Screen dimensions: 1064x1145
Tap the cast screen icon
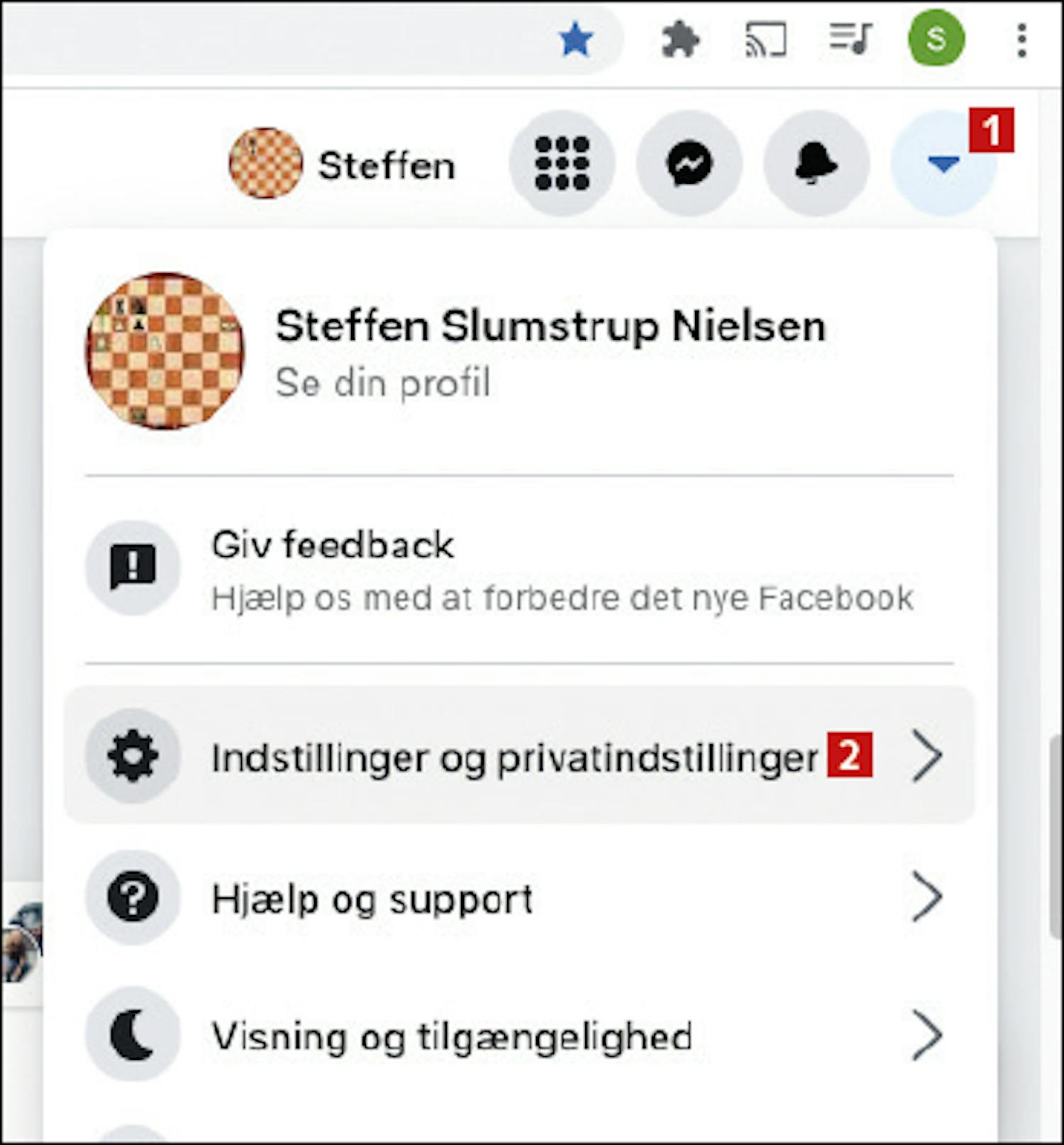pyautogui.click(x=766, y=40)
